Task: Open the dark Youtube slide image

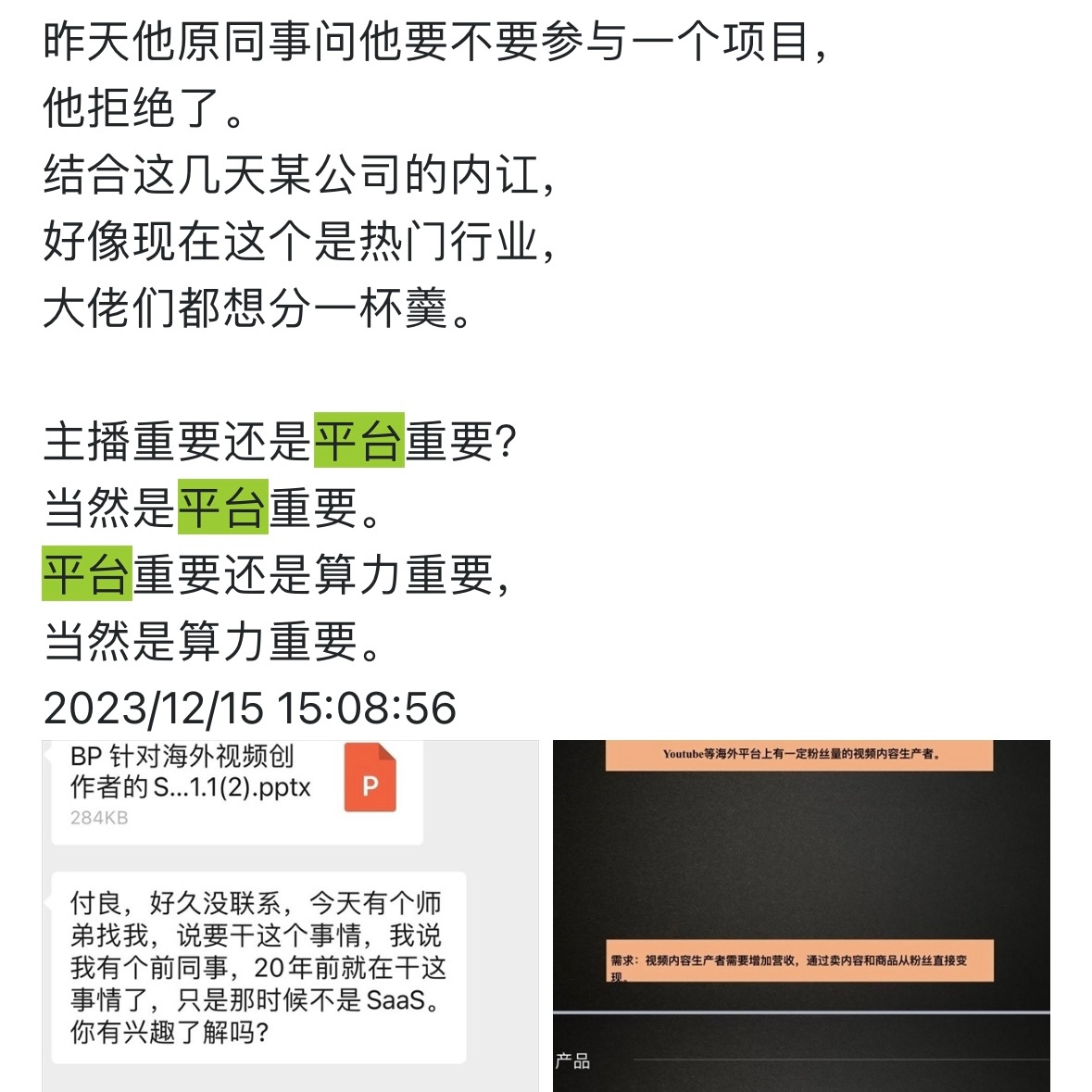Action: point(801,915)
